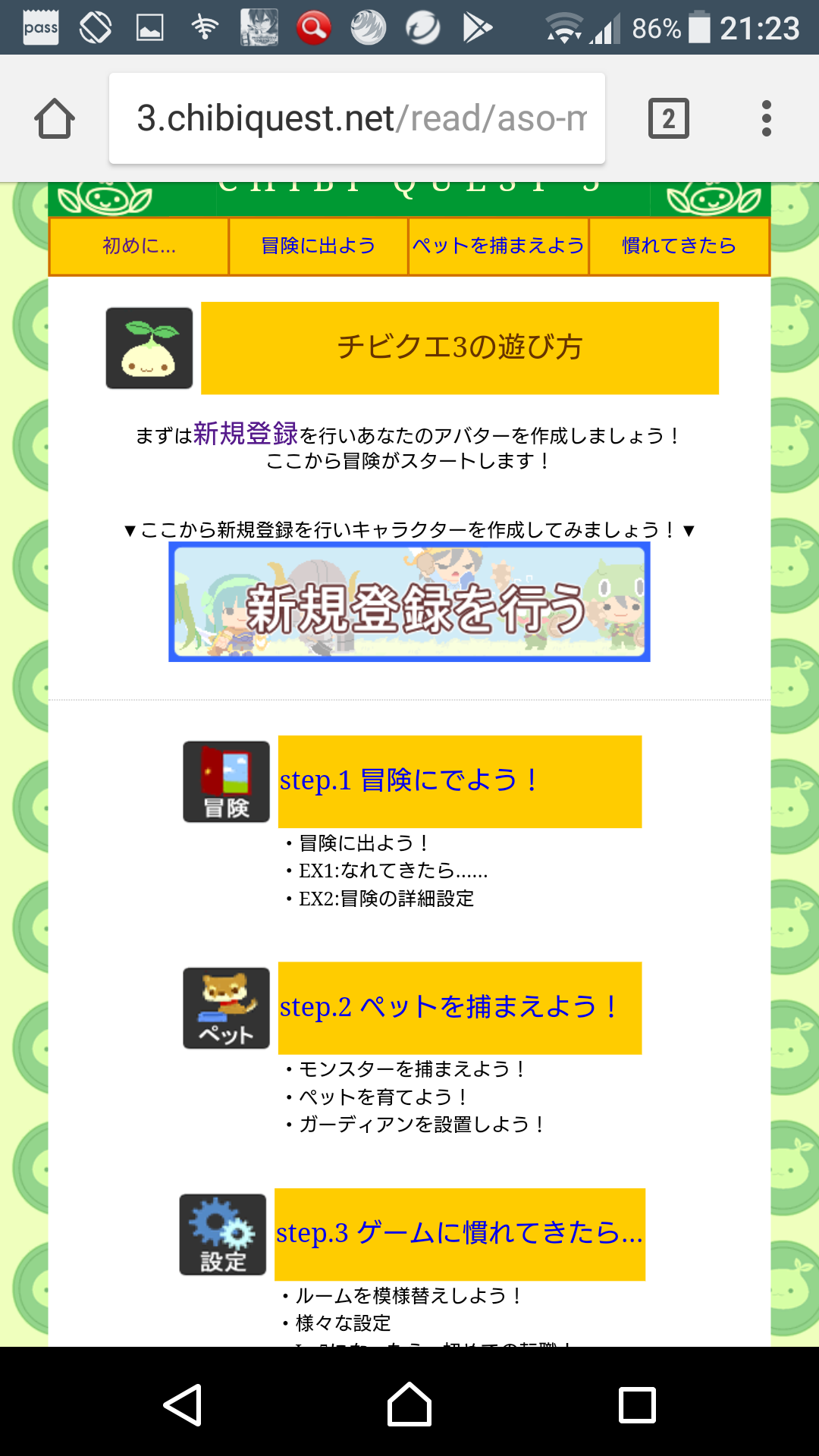Switch to the 慣れてきたら tab
819x1456 pixels.
point(679,246)
